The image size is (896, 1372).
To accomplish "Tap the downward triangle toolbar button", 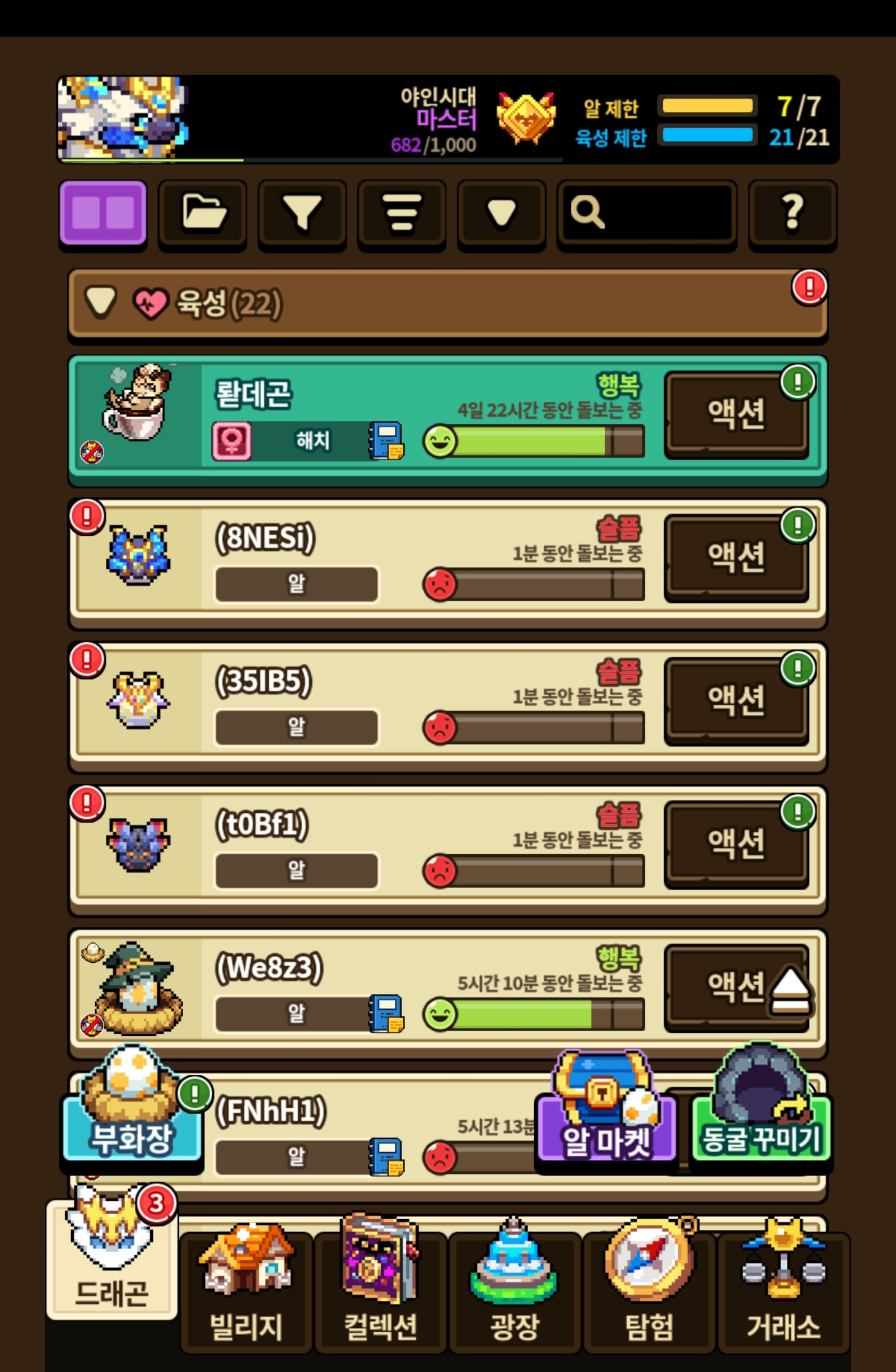I will click(x=501, y=213).
